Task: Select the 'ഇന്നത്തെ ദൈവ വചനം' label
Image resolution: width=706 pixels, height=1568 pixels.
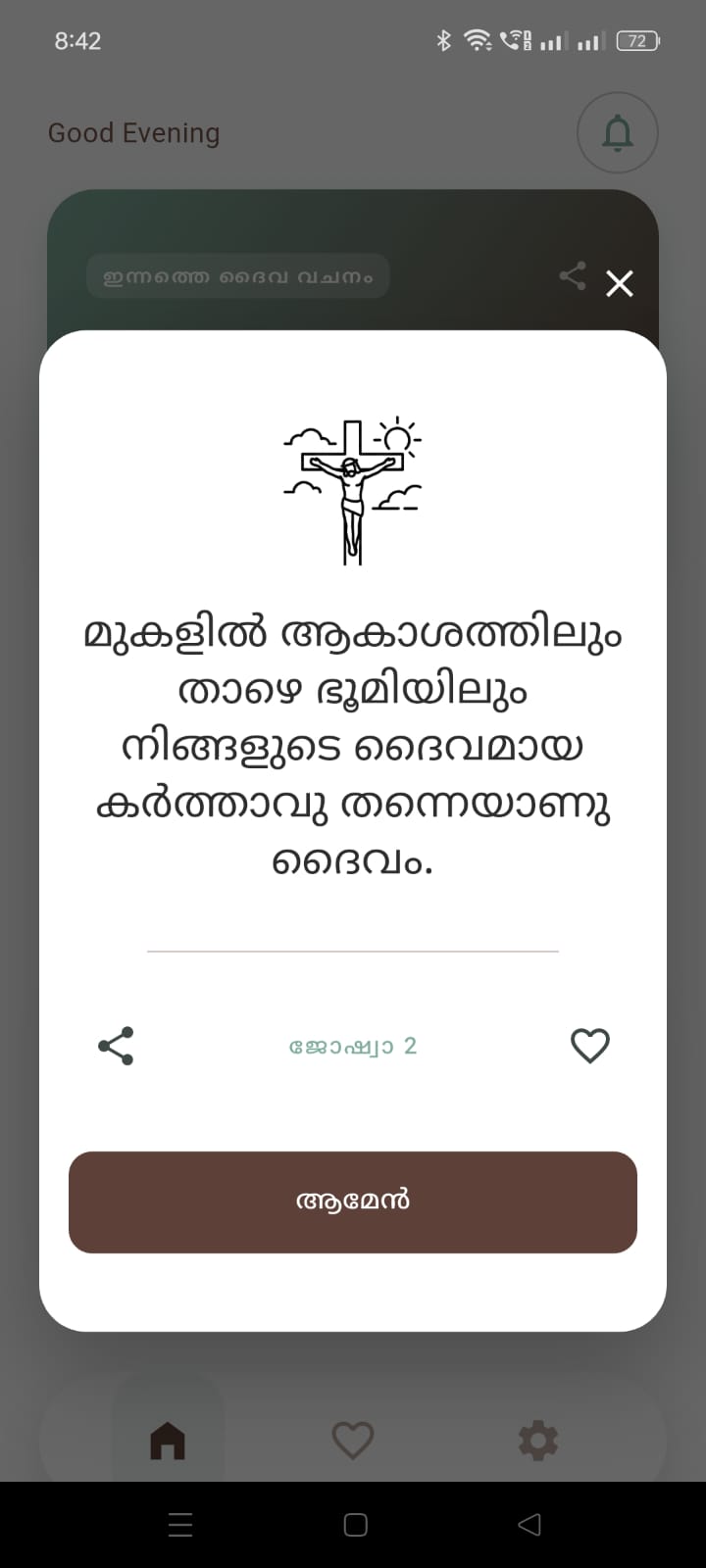Action: (237, 275)
